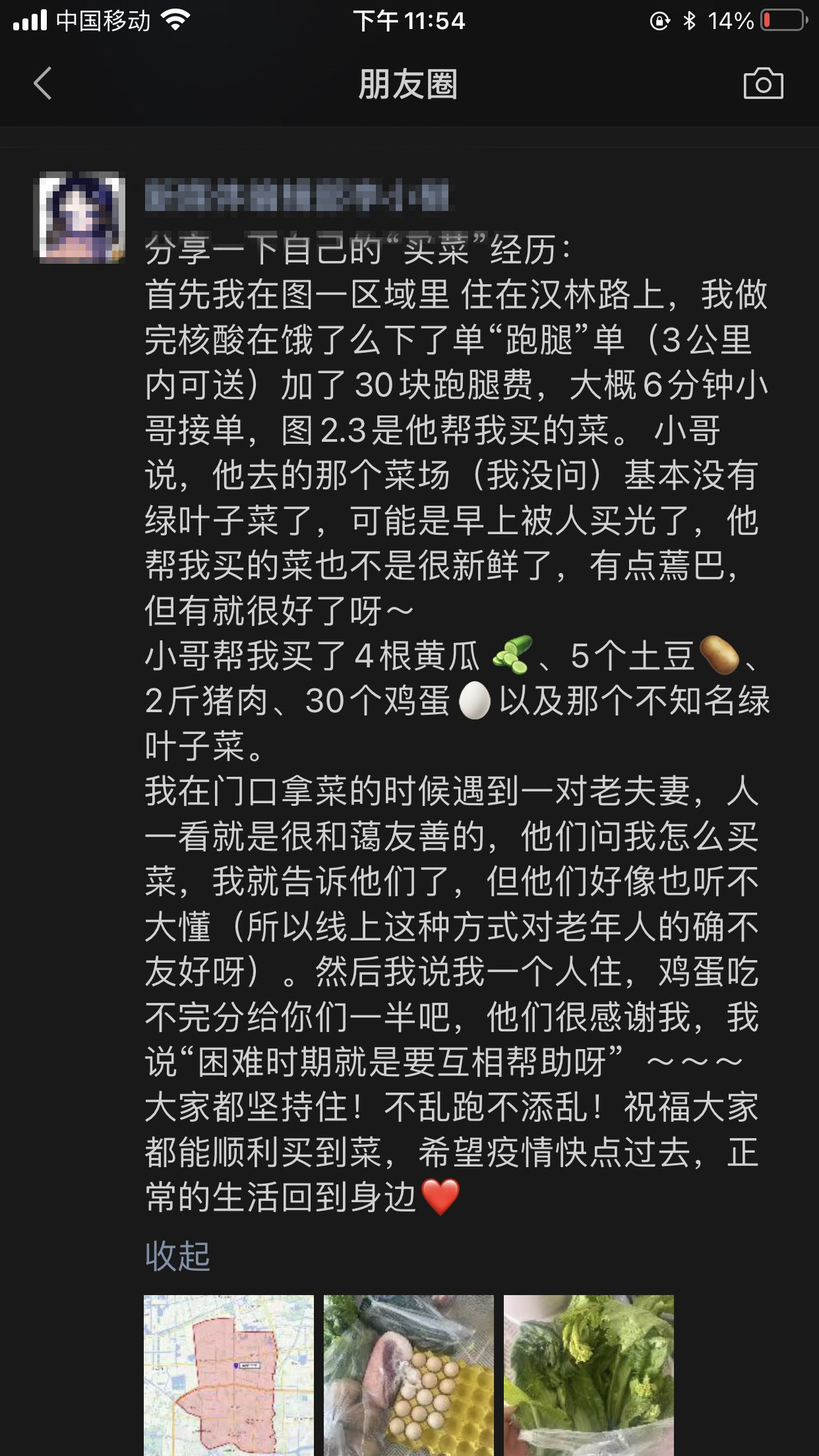The height and width of the screenshot is (1456, 819).
Task: Tap the poster's blurred username
Action: click(297, 196)
